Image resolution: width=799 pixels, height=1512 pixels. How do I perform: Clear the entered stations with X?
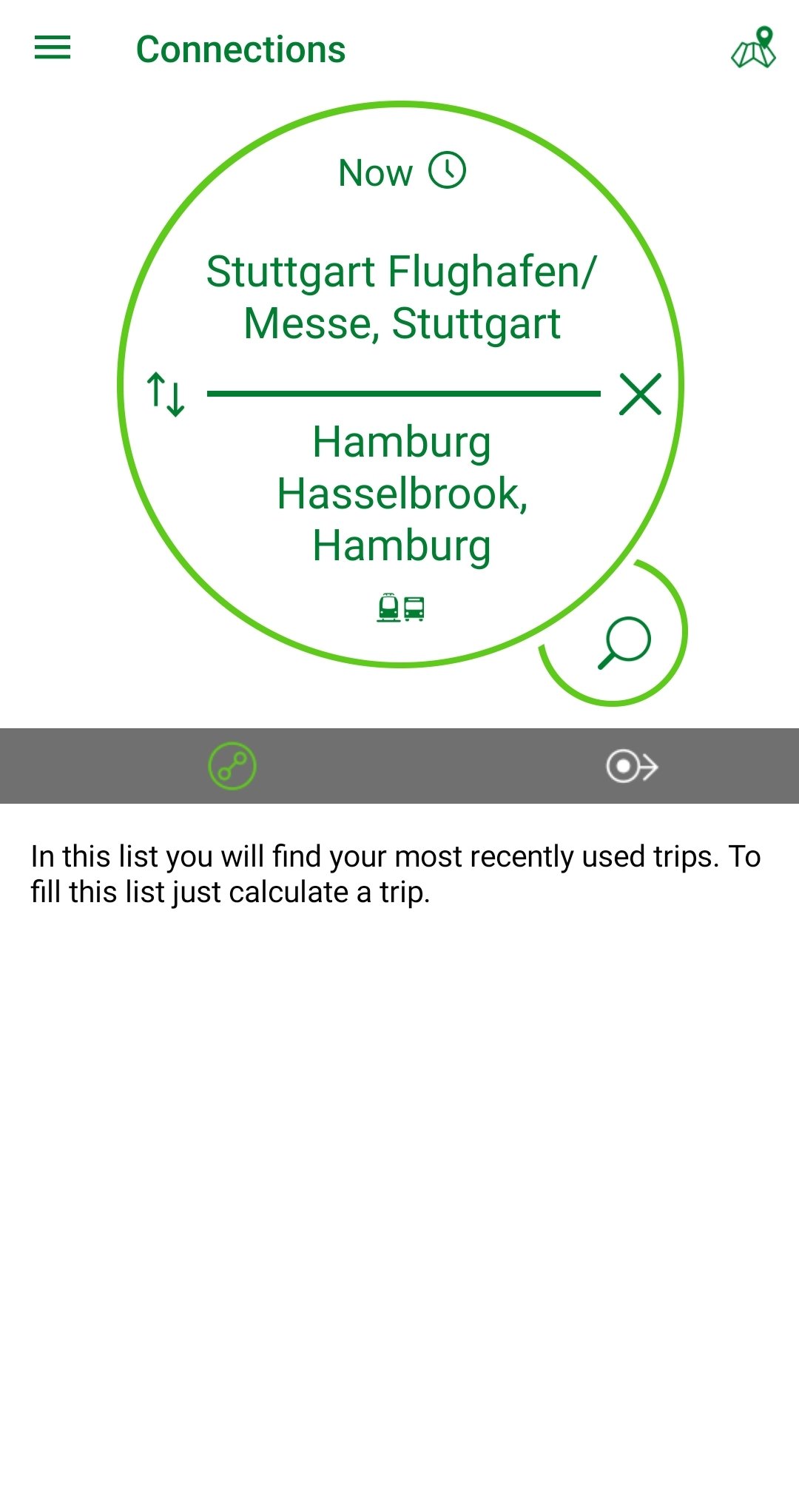pos(640,394)
